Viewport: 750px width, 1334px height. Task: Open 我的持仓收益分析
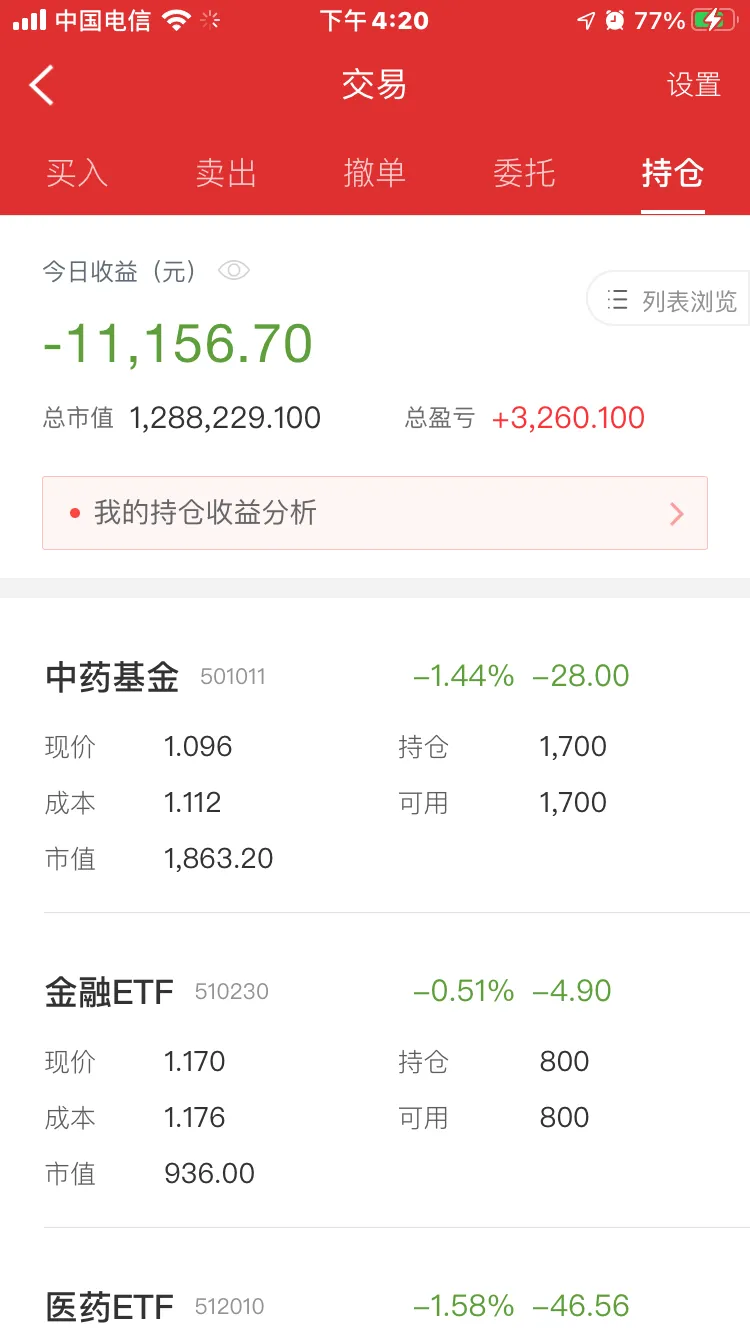click(375, 513)
